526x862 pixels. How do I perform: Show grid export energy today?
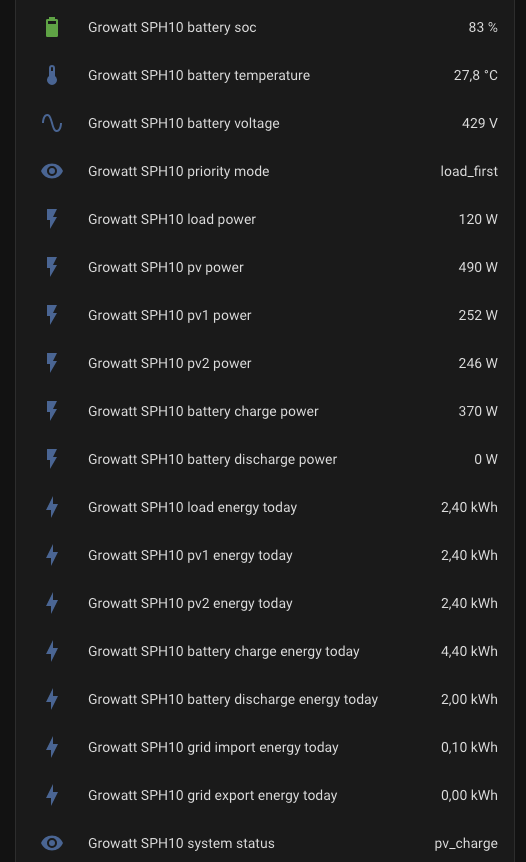click(269, 795)
